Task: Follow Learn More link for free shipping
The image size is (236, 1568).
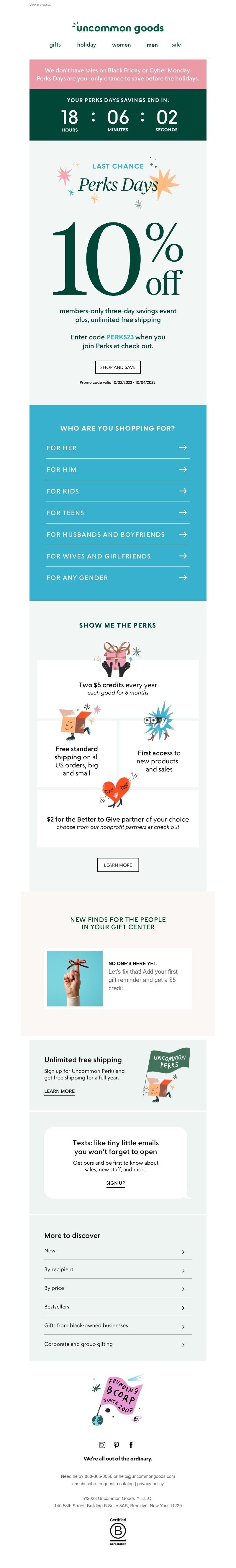Action: click(59, 1091)
